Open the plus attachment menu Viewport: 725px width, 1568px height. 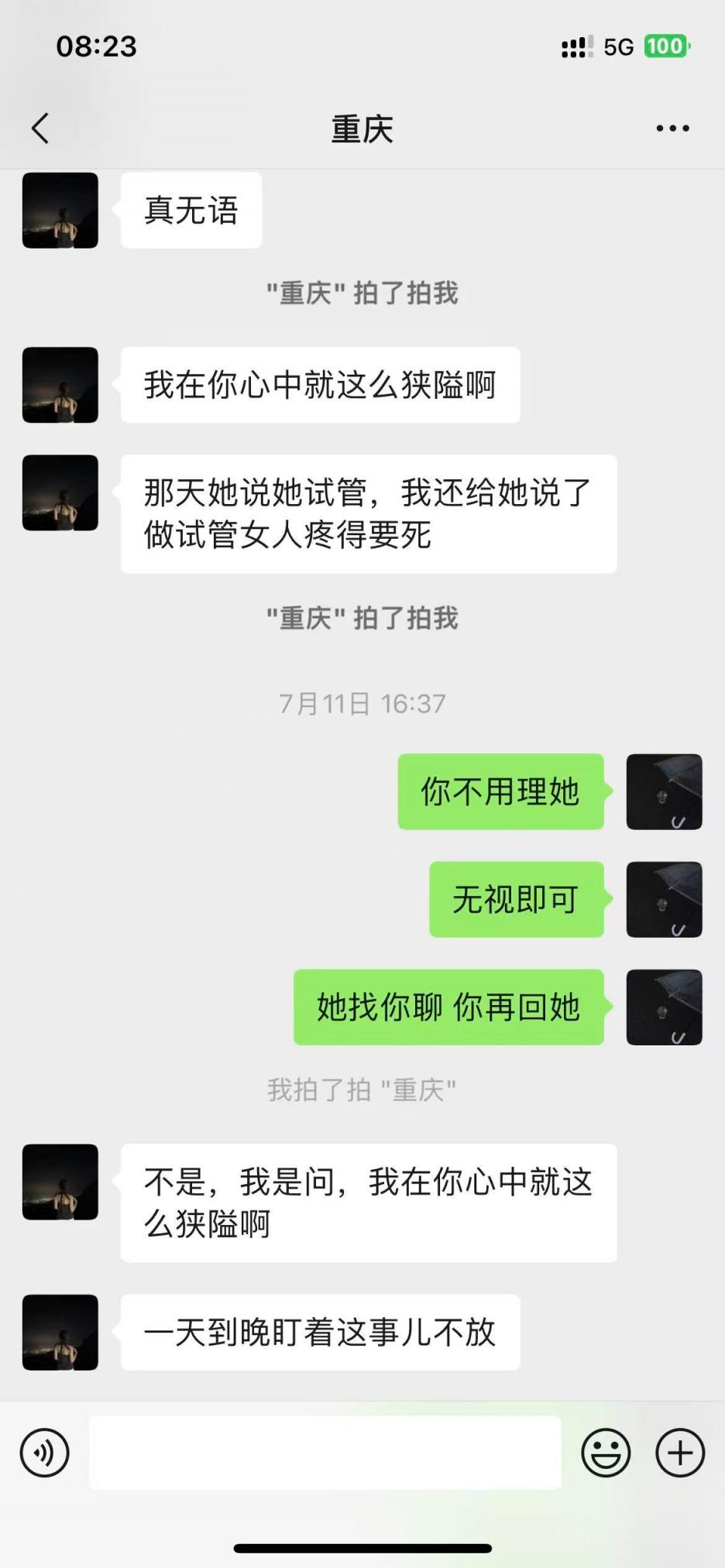(x=680, y=1453)
